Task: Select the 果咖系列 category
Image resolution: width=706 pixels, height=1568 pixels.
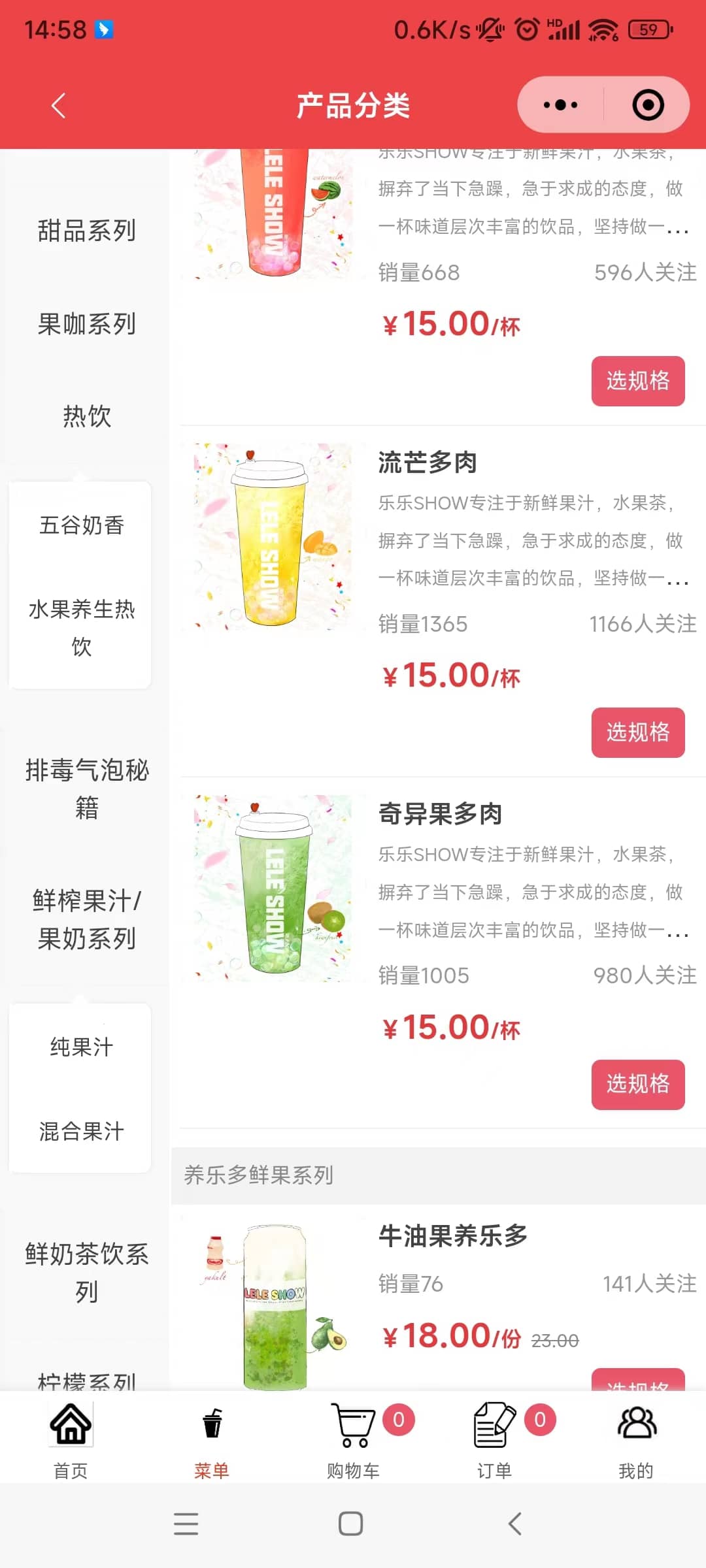Action: (86, 324)
